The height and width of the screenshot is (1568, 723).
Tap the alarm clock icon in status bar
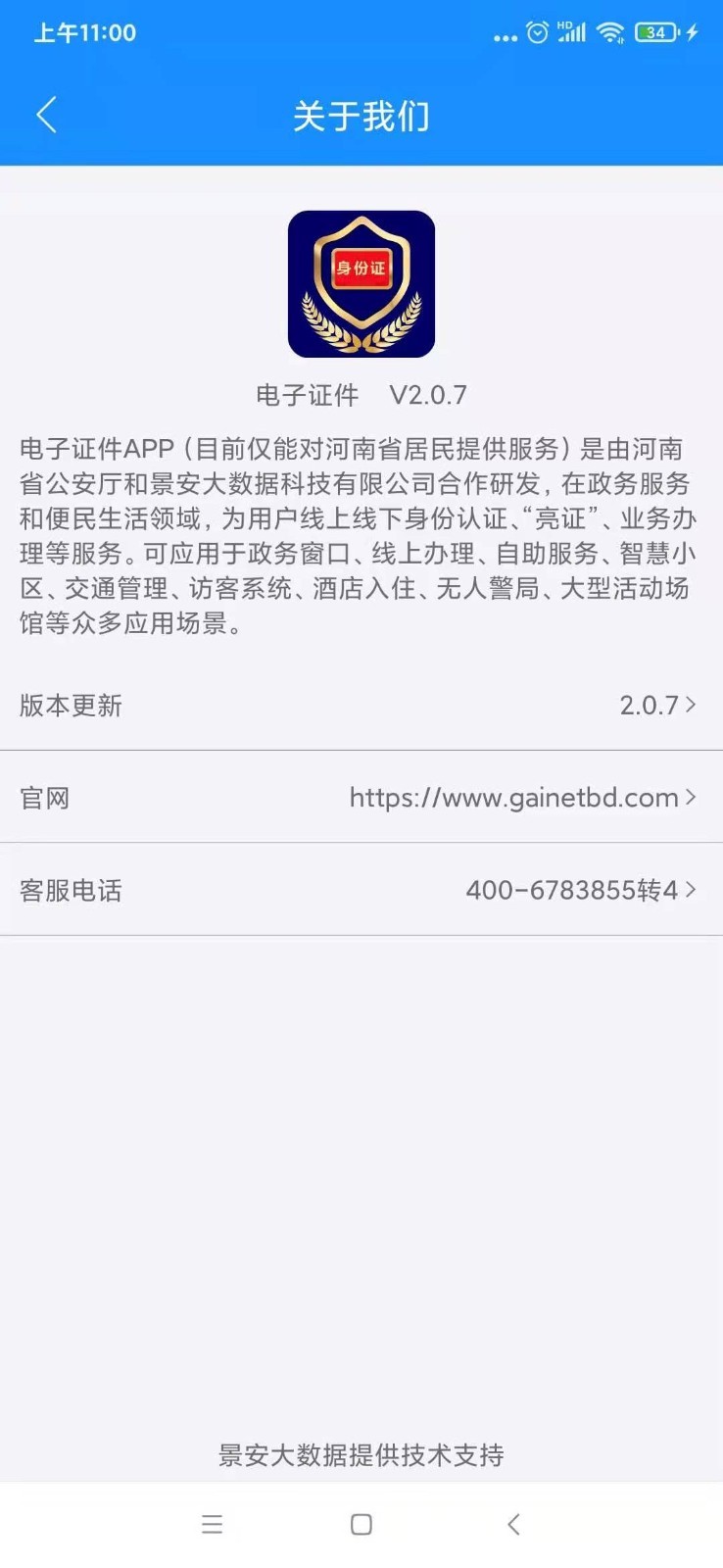pos(537,32)
